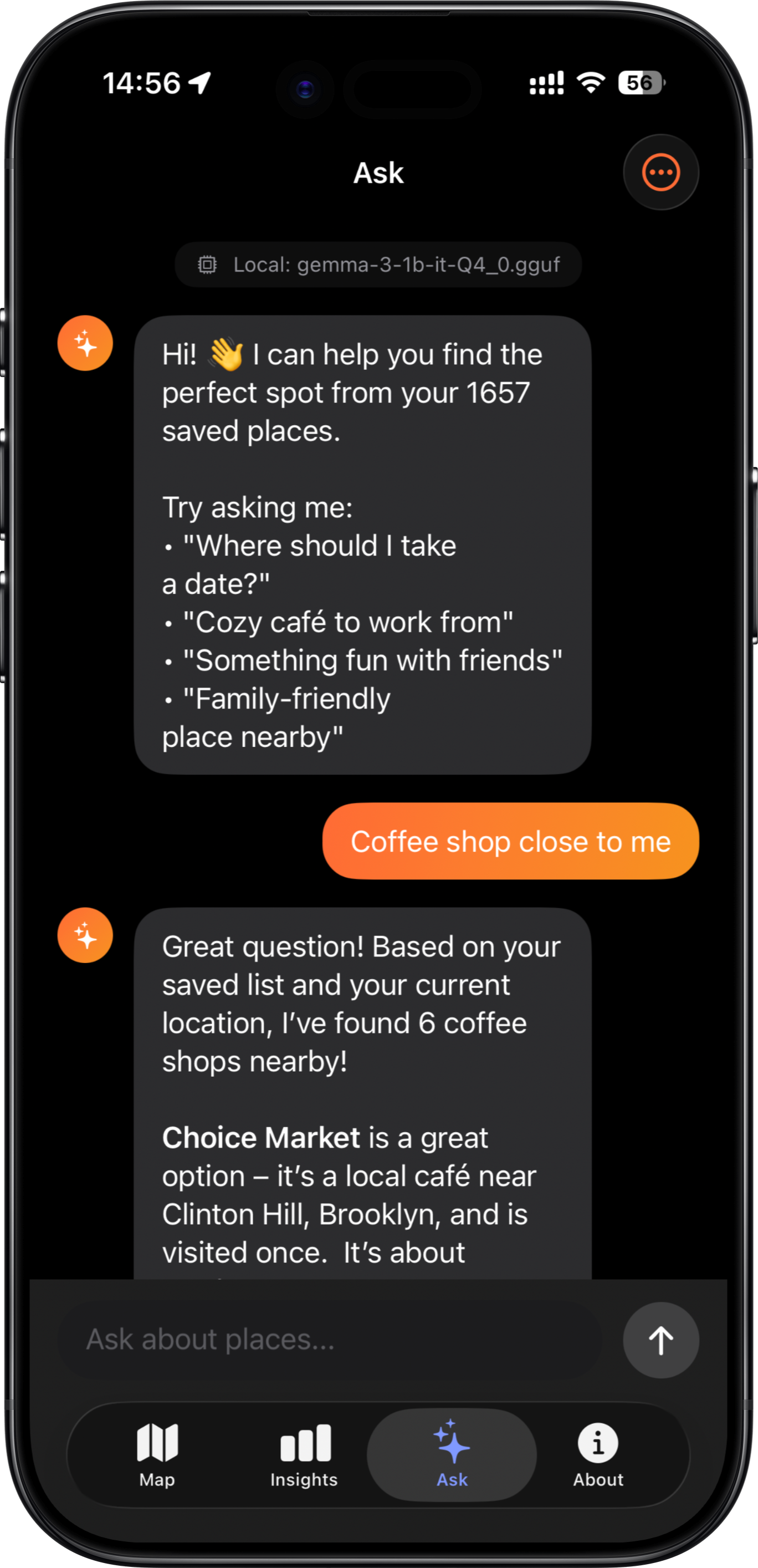The image size is (758, 1568).
Task: Click the AI assistant sparkle avatar beside greeting
Action: pos(85,343)
